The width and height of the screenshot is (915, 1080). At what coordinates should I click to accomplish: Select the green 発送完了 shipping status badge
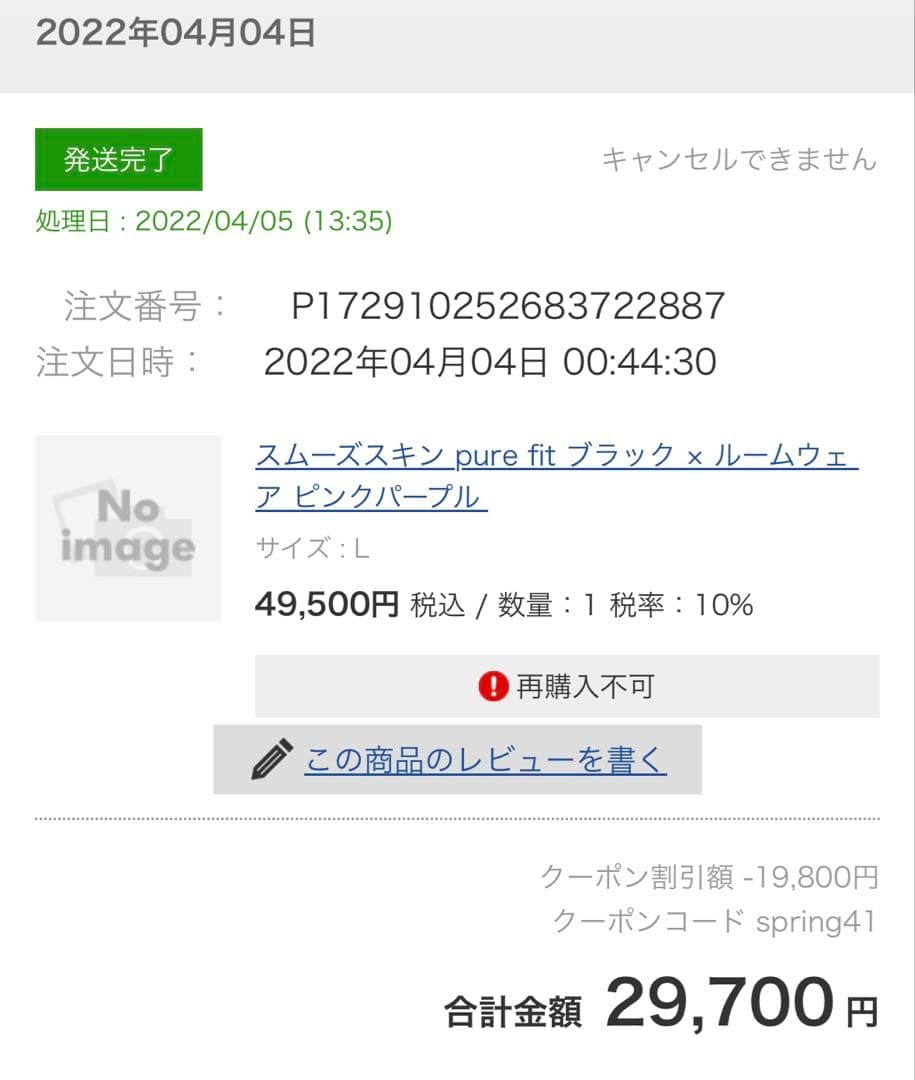118,159
